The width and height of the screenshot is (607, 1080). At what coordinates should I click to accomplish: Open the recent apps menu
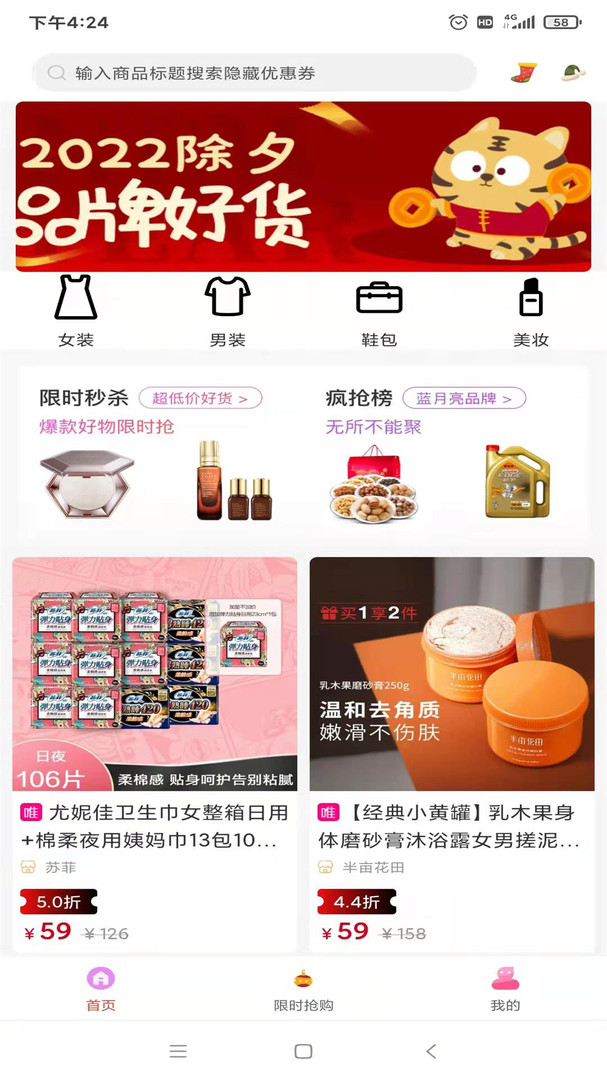point(178,1051)
